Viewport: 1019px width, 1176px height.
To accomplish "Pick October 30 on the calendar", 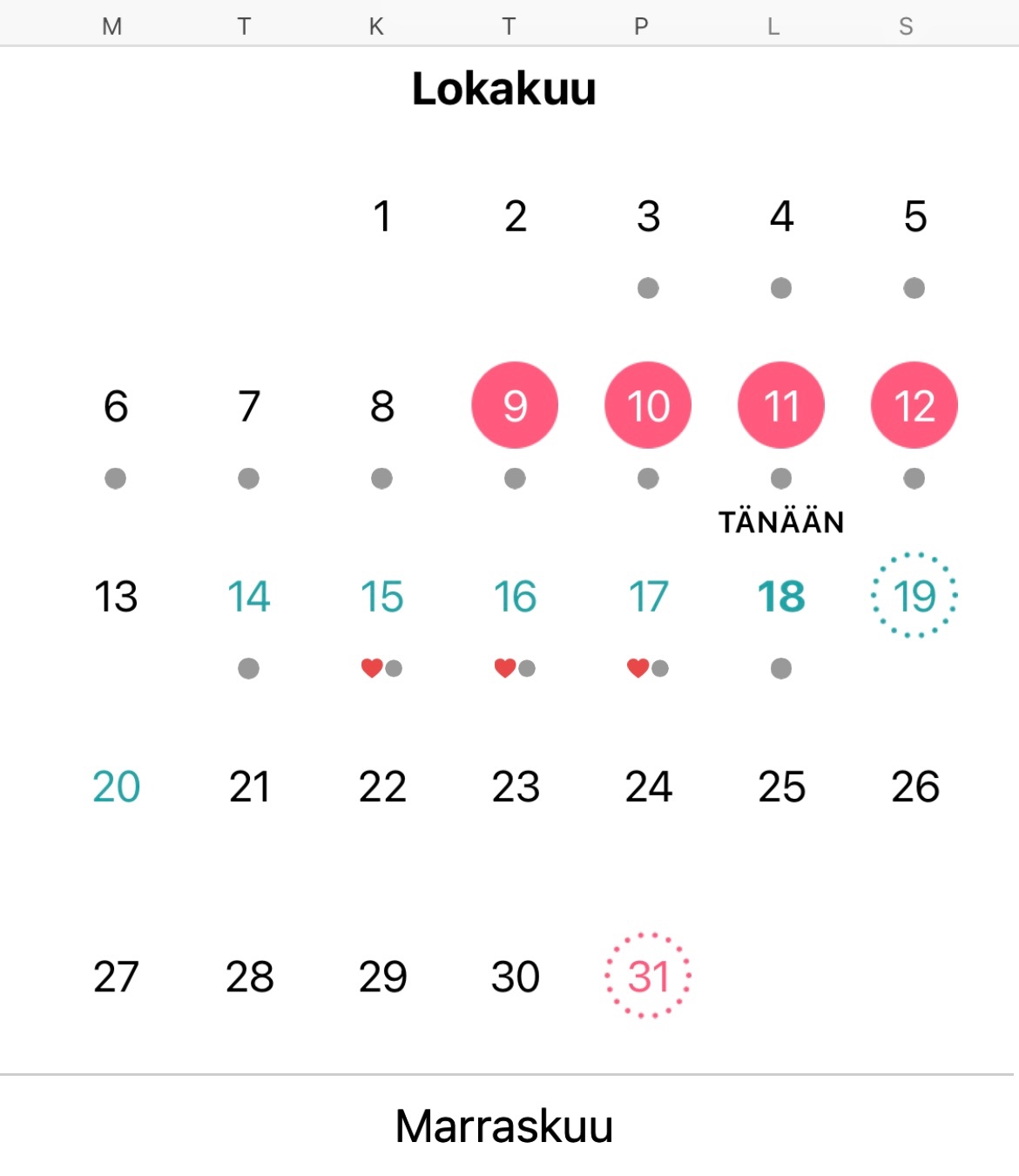I will coord(515,977).
